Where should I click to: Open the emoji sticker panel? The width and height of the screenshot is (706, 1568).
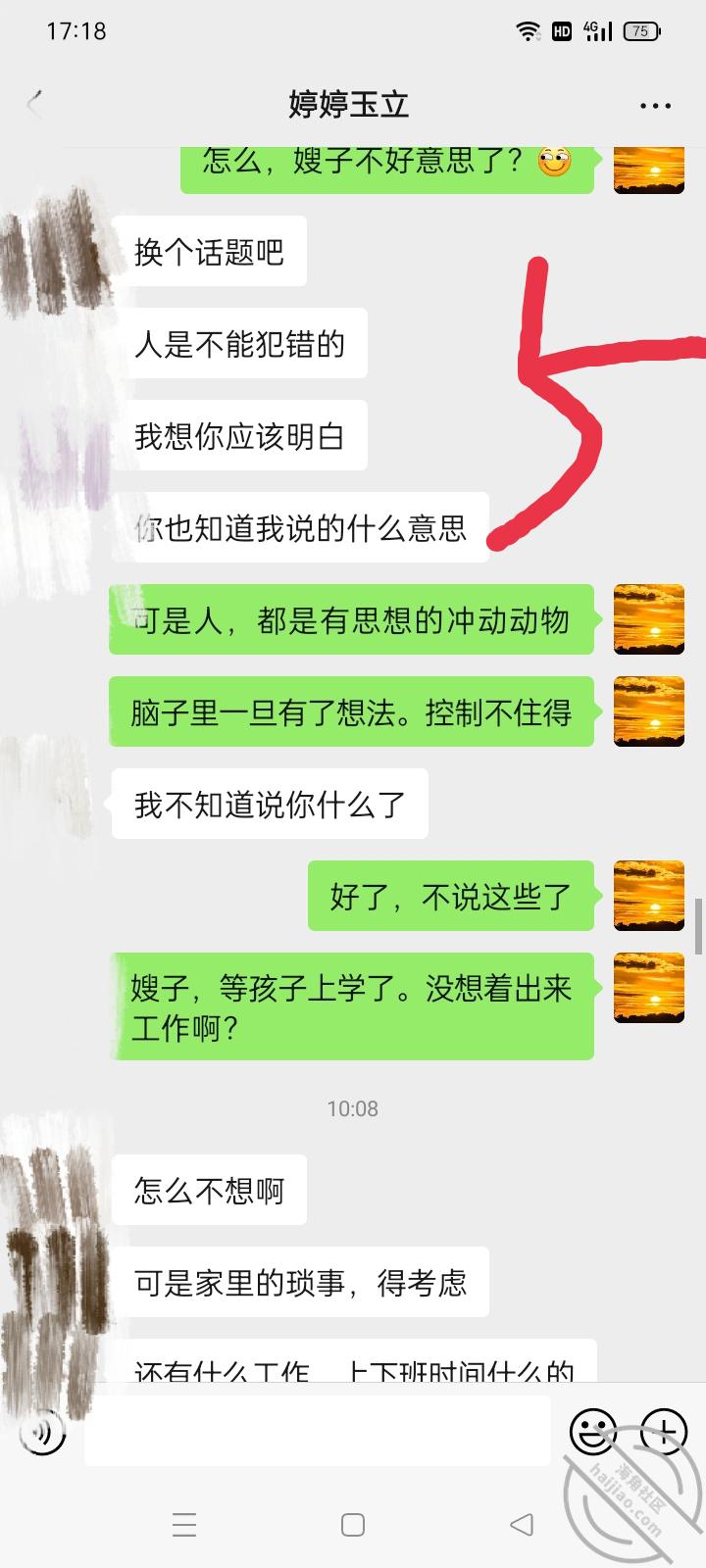[x=593, y=1432]
